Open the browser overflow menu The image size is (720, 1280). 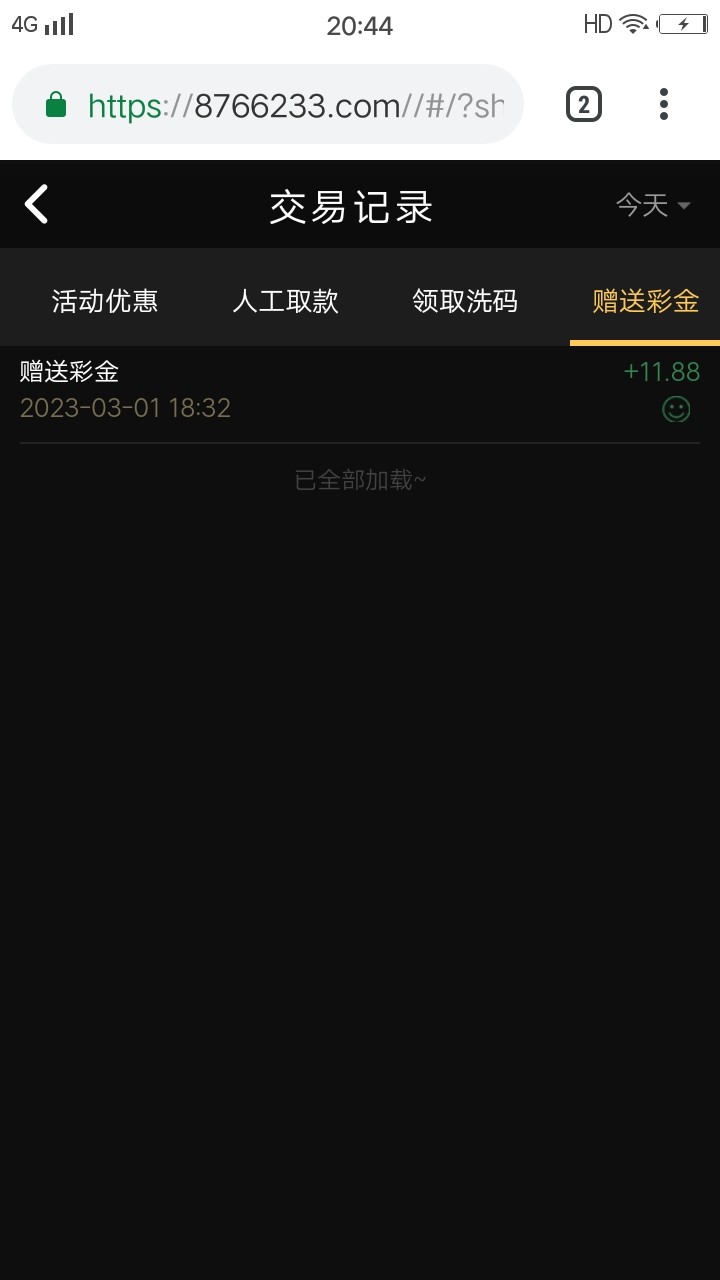click(664, 104)
